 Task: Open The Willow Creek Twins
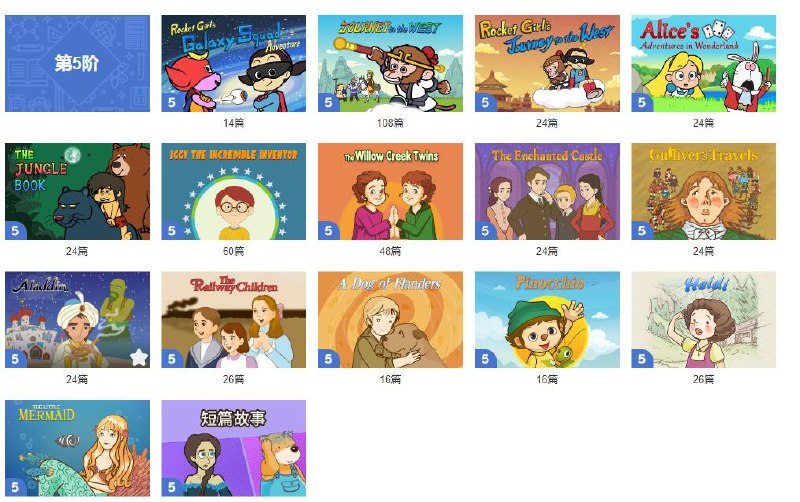[x=390, y=191]
